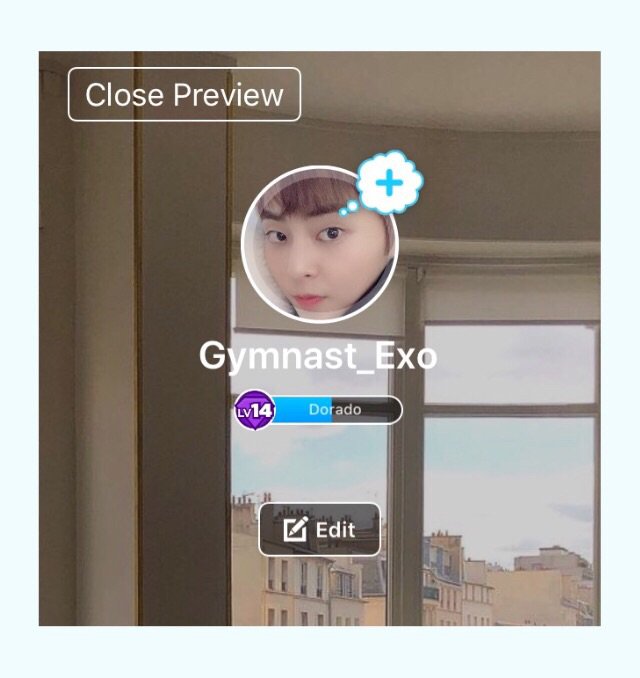The height and width of the screenshot is (678, 640).
Task: Open the Level 14 Dorado badge
Action: [318, 410]
